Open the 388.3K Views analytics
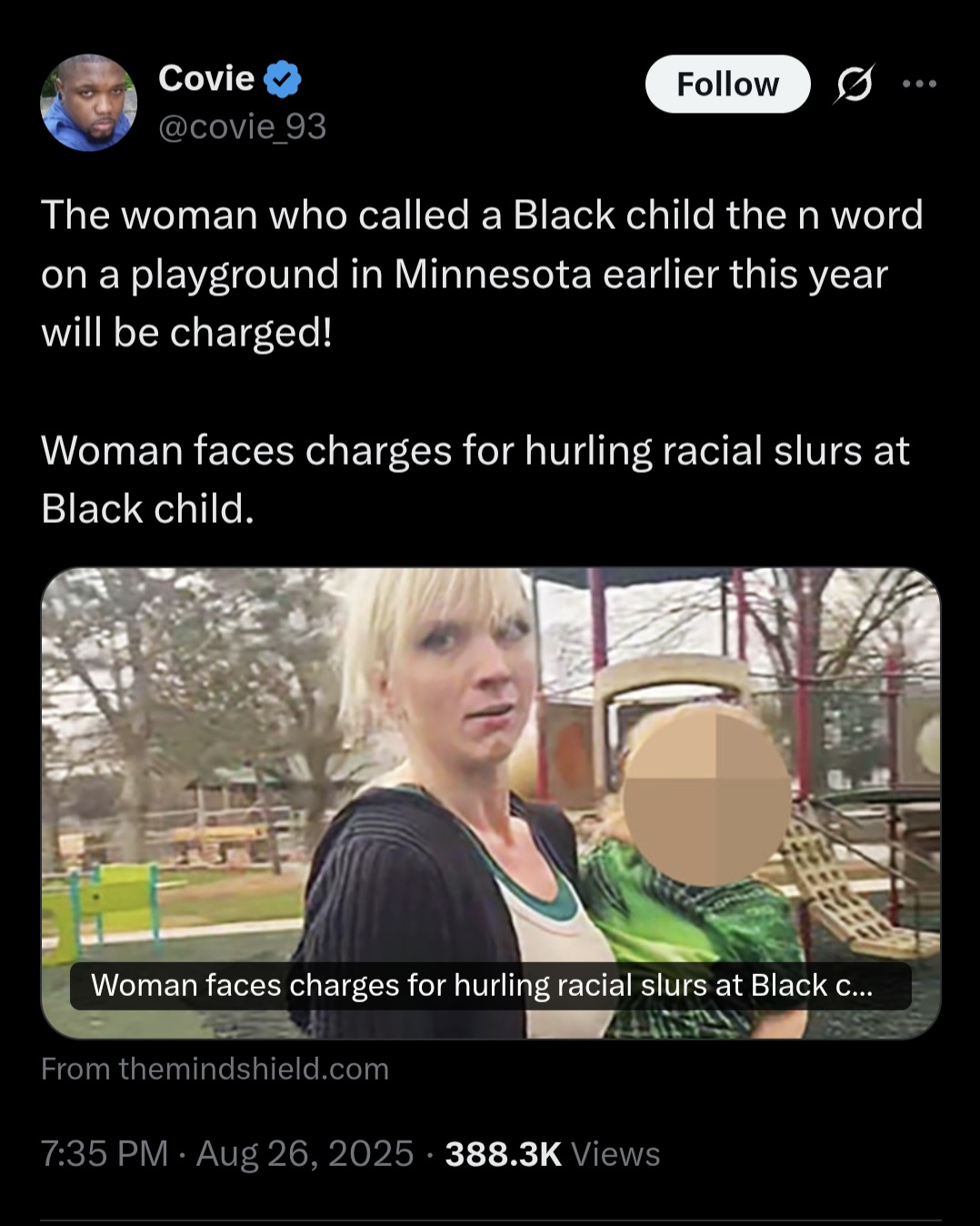Viewport: 980px width, 1226px height. point(552,1153)
